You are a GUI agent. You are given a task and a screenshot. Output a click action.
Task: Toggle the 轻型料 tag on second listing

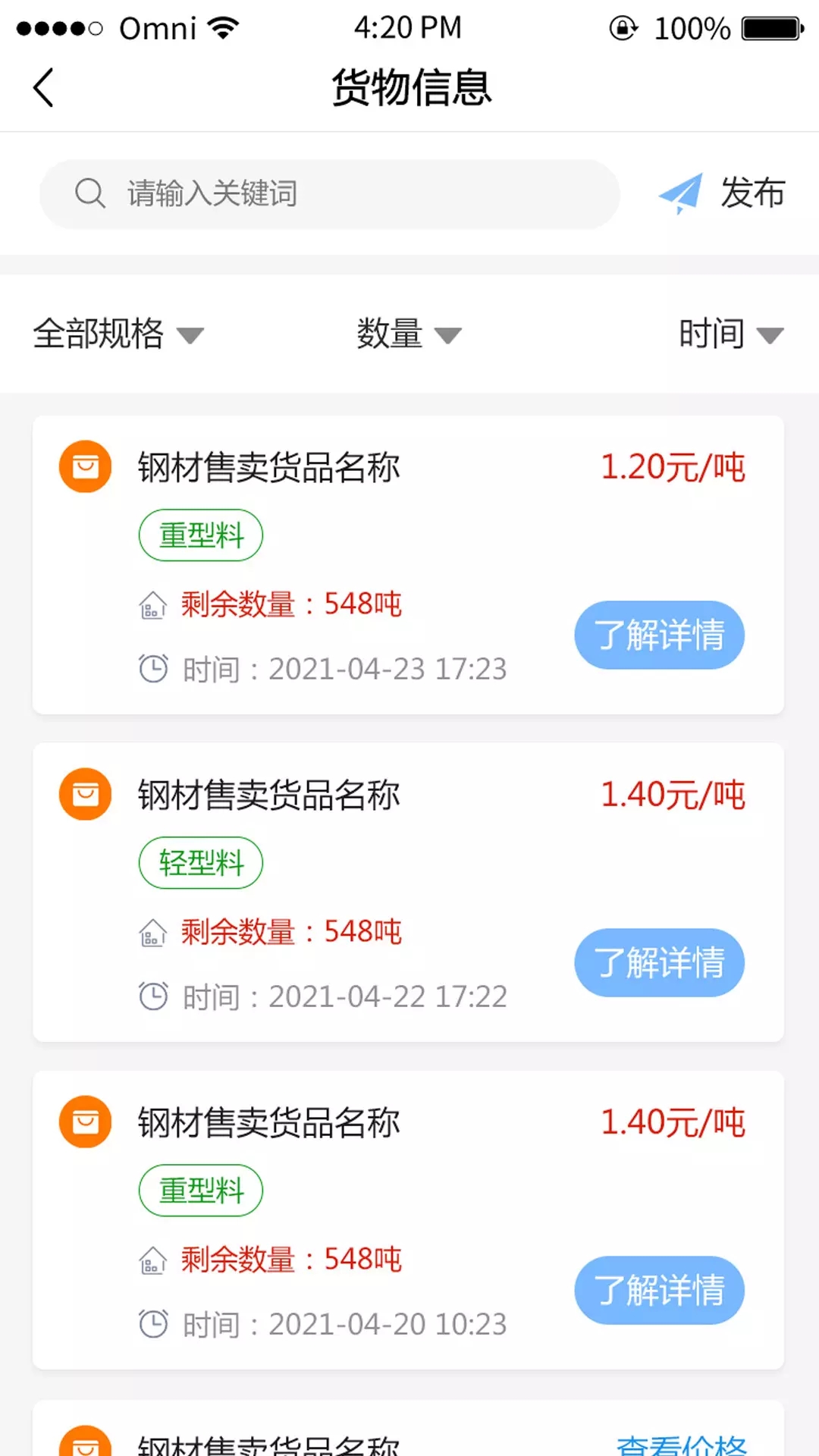click(x=200, y=863)
